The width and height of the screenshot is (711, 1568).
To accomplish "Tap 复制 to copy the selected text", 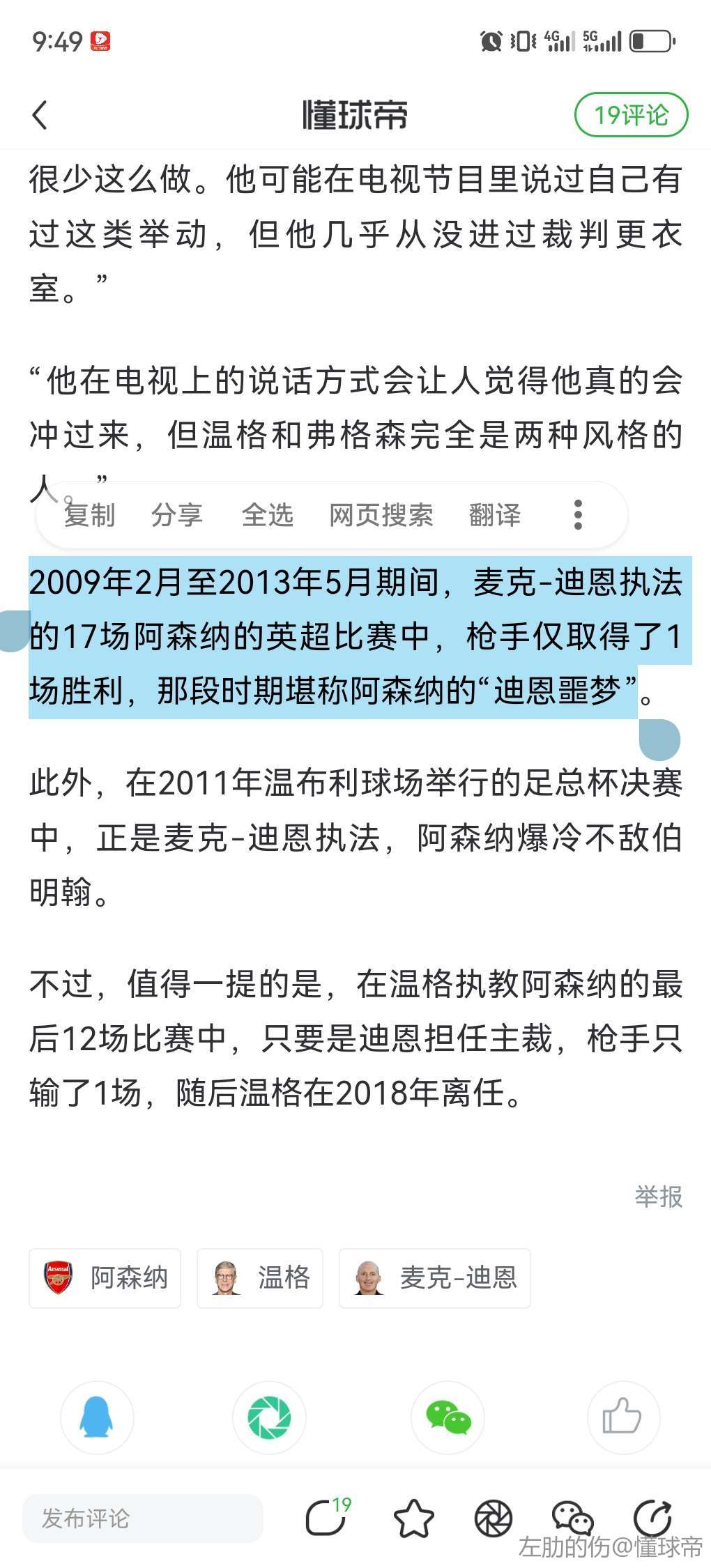I will 90,516.
